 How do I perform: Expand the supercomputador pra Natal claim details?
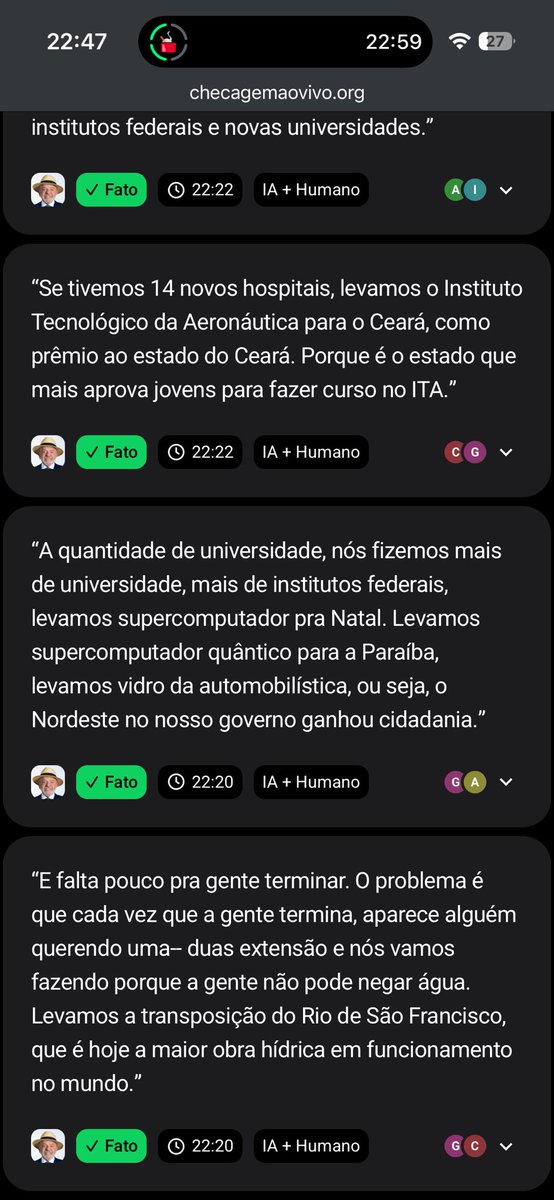tap(506, 782)
